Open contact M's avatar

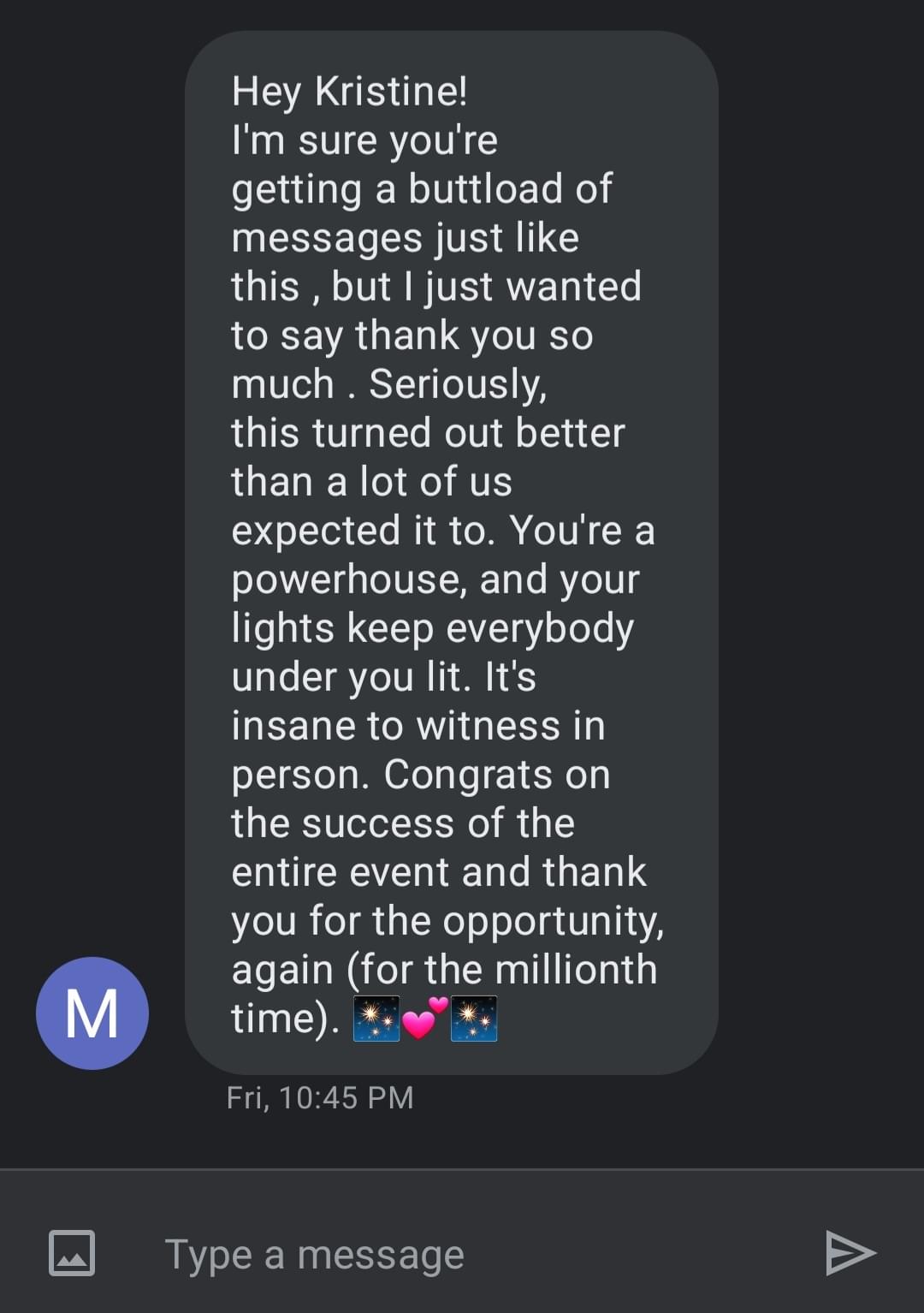click(92, 1013)
